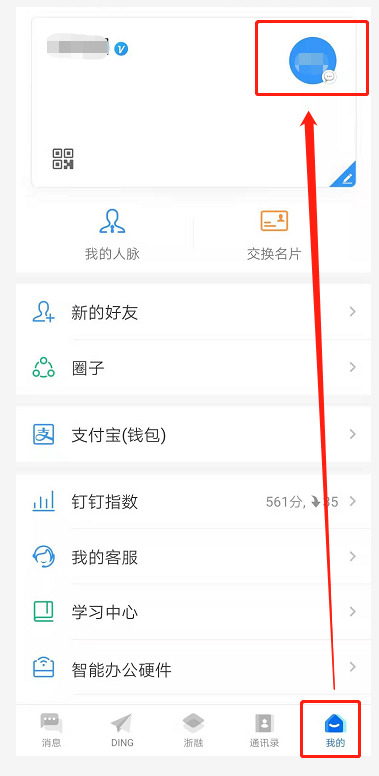Open 新的好友 row

click(193, 312)
